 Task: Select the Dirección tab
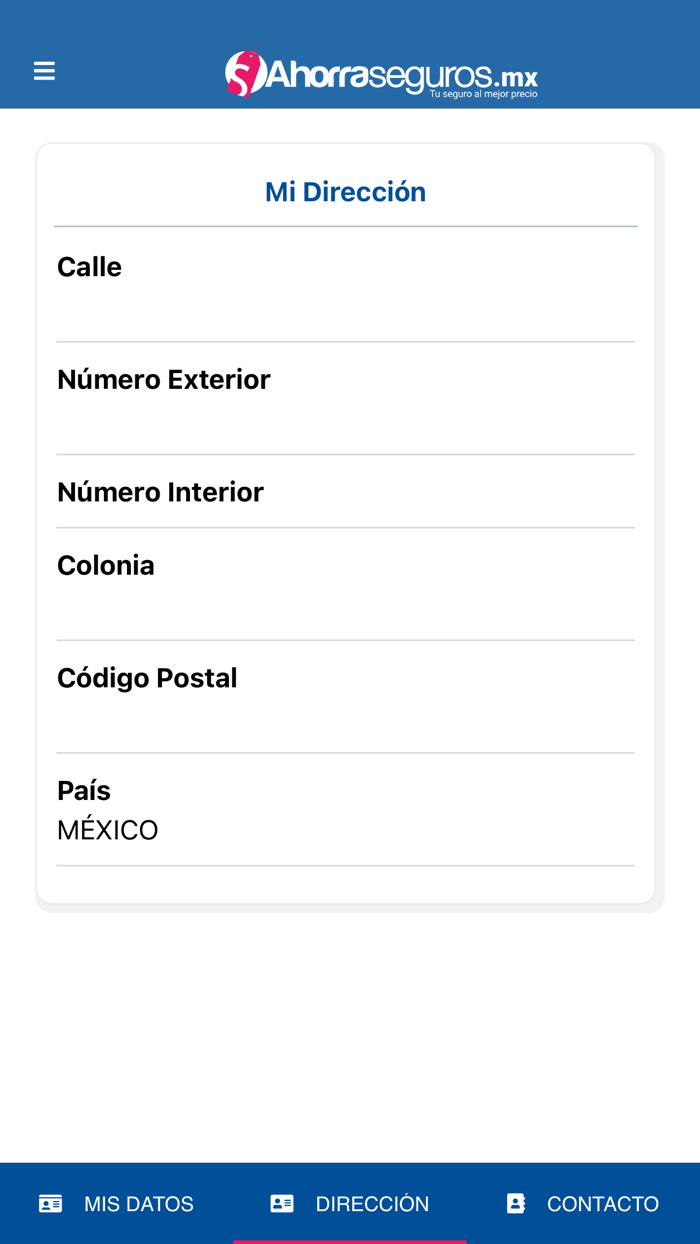coord(350,1203)
